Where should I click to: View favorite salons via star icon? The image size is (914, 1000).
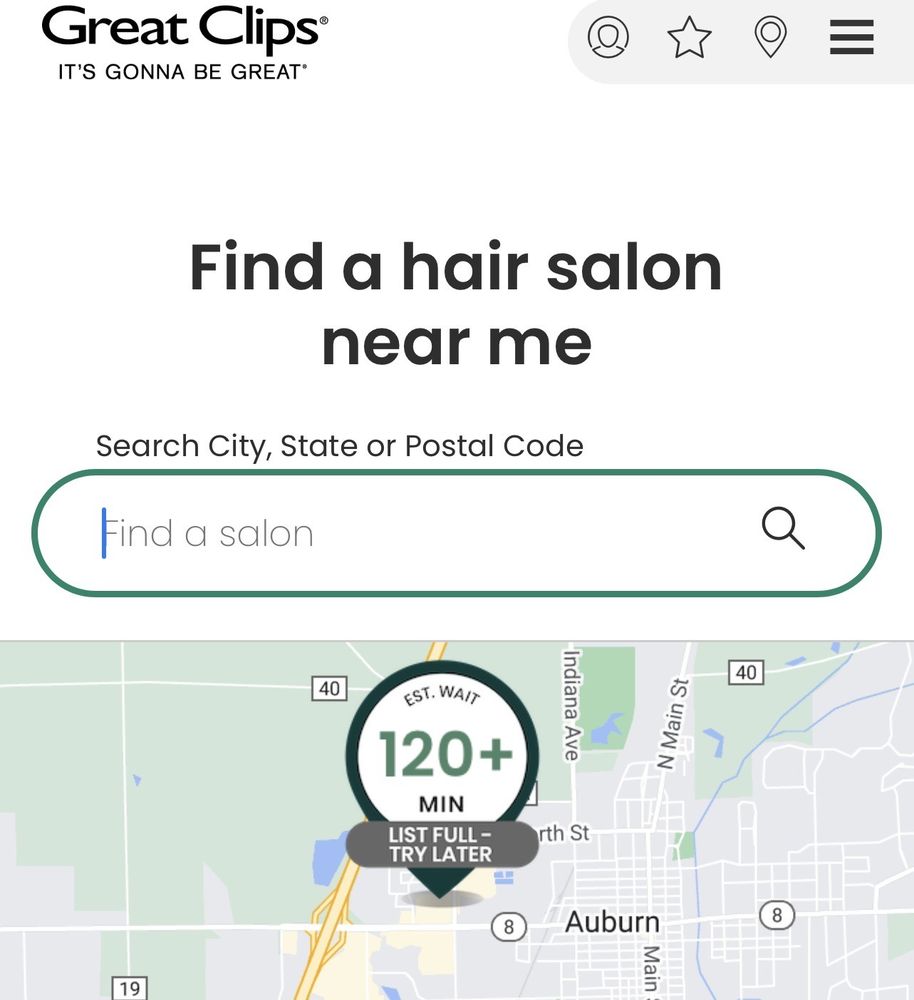689,38
